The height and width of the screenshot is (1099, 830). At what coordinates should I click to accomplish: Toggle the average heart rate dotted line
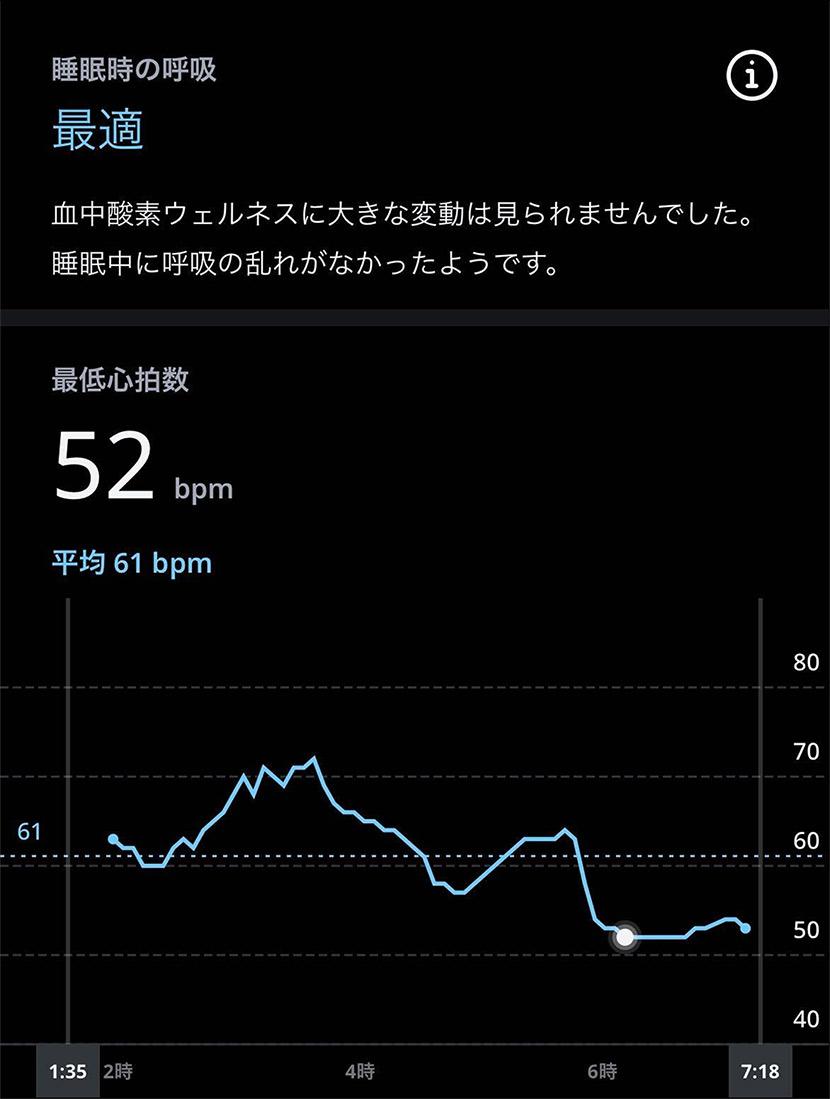tap(400, 855)
